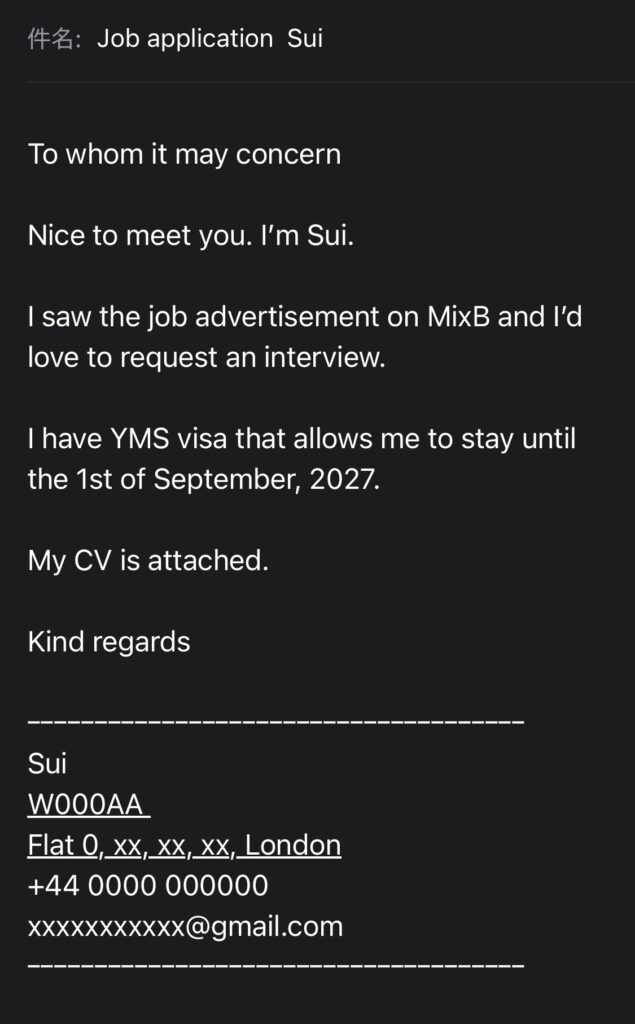Edit the subject field 'Job application Sui'

pyautogui.click(x=210, y=39)
